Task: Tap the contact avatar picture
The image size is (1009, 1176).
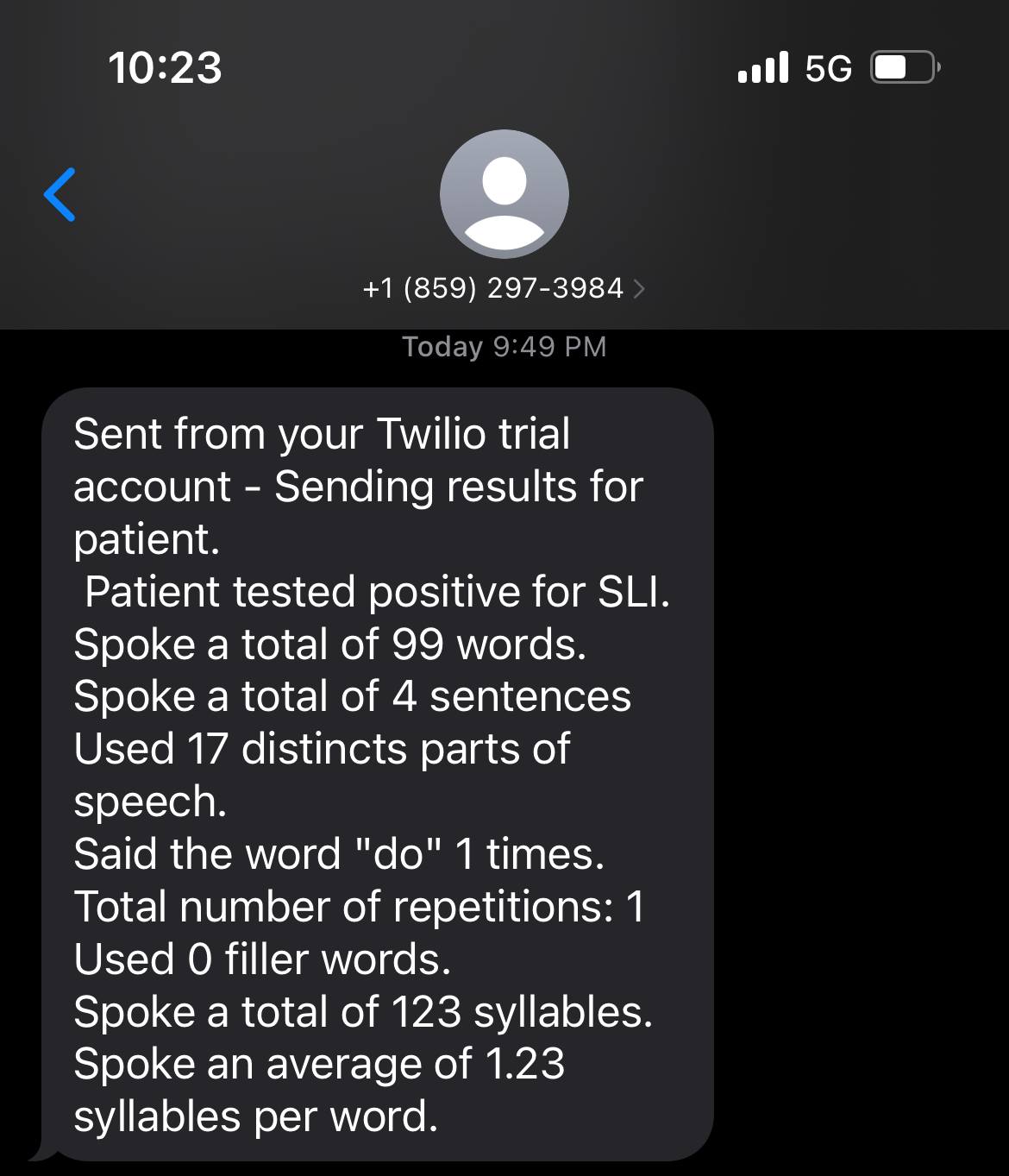Action: coord(504,194)
